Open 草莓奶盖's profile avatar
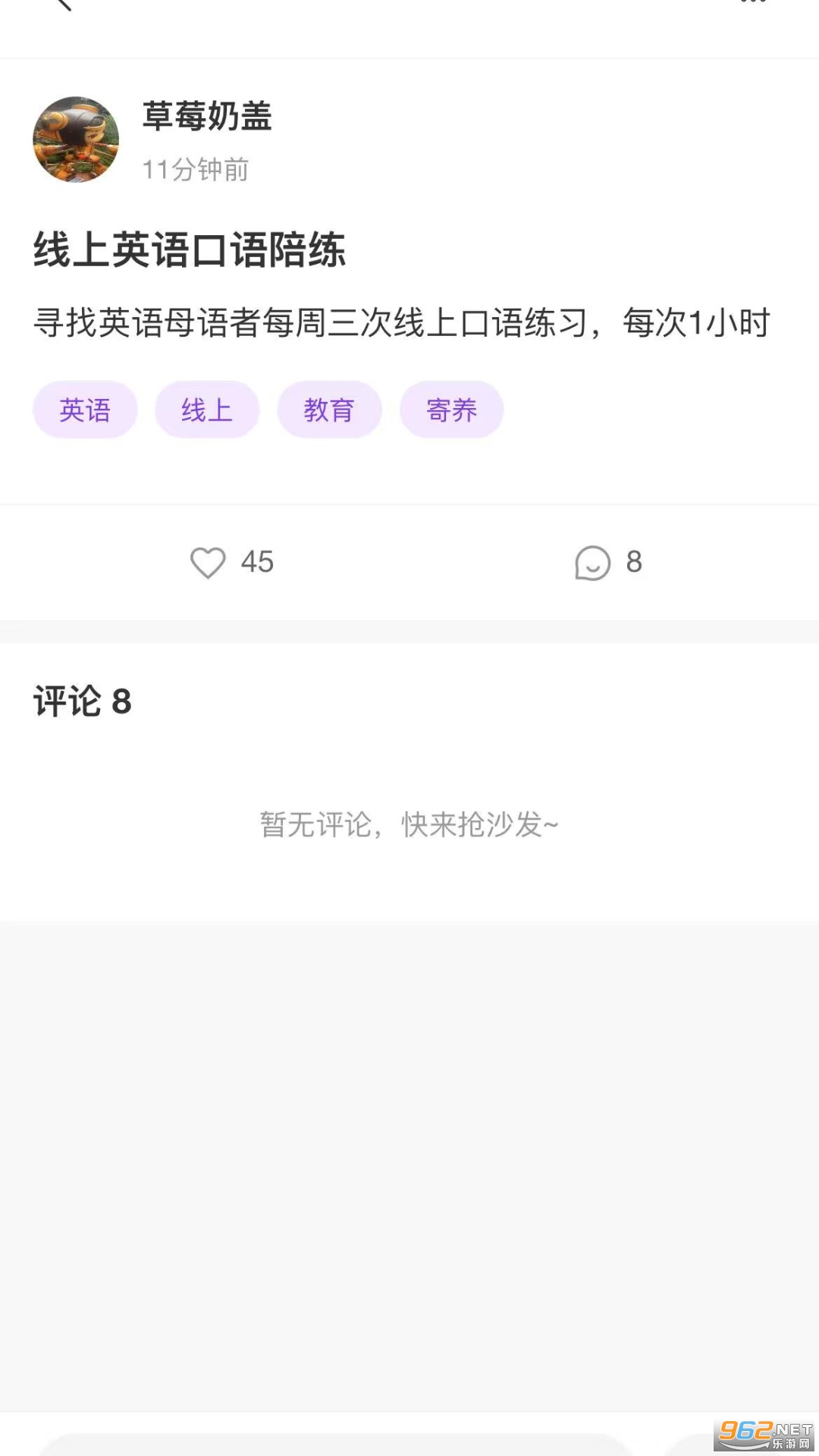Viewport: 819px width, 1456px height. pos(76,140)
